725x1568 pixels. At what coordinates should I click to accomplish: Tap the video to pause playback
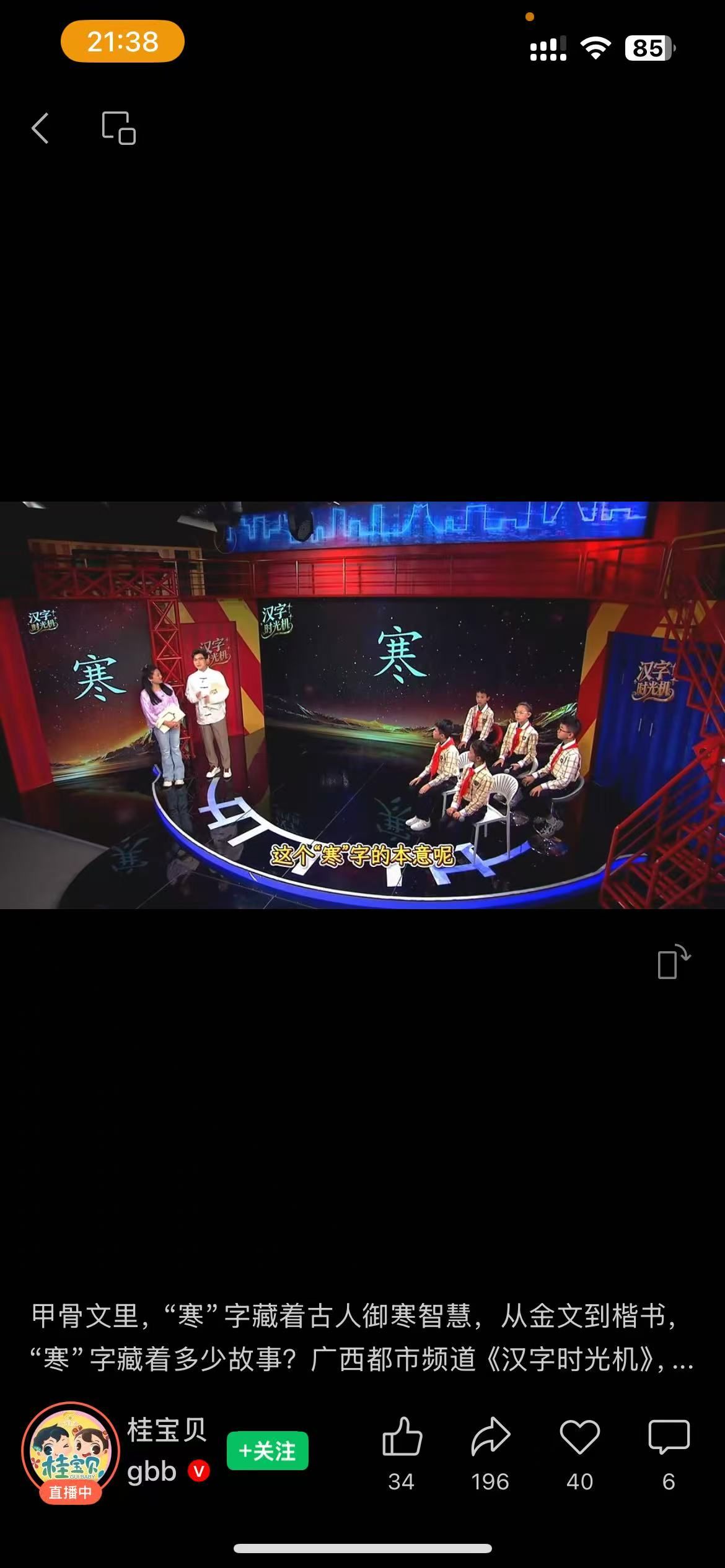[362, 705]
